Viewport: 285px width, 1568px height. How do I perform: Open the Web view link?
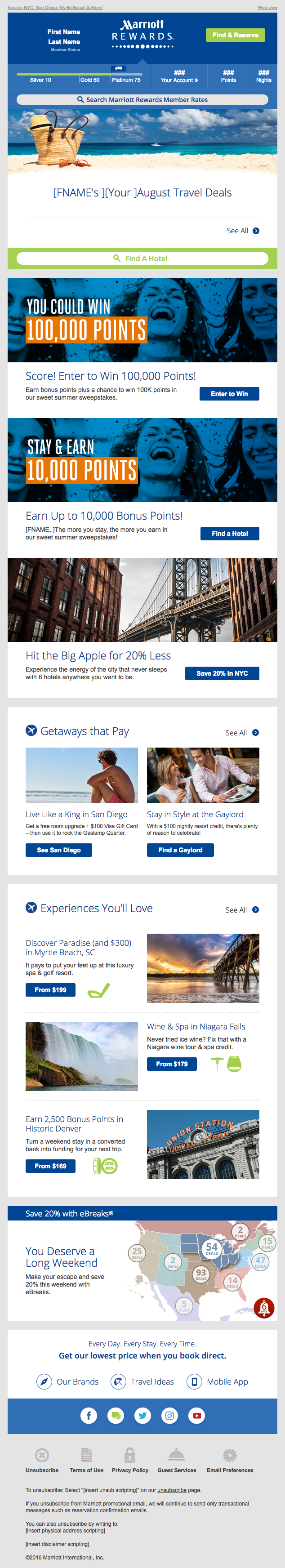click(267, 7)
